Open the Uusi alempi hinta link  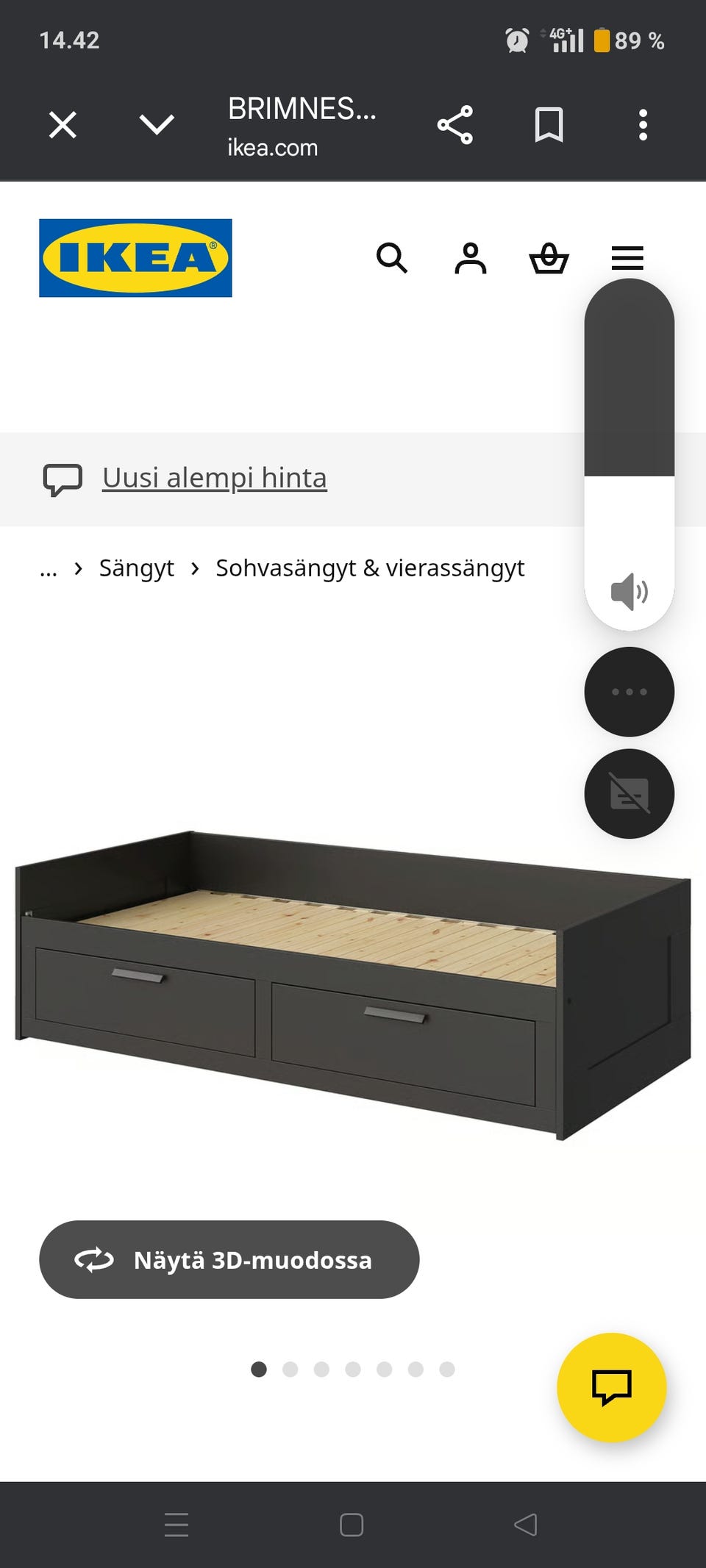coord(214,478)
